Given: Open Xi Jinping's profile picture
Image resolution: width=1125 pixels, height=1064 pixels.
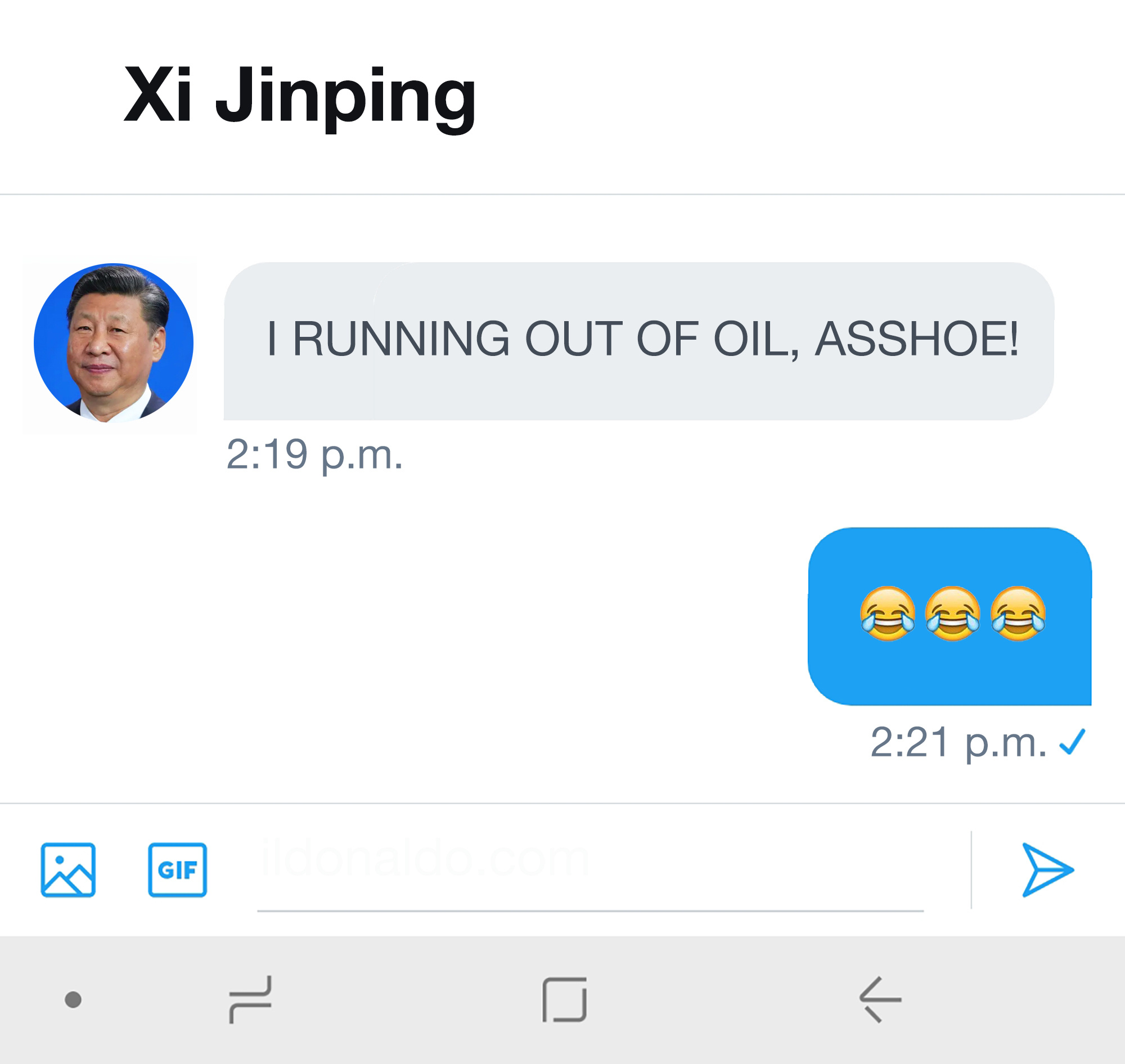Looking at the screenshot, I should click(x=114, y=342).
